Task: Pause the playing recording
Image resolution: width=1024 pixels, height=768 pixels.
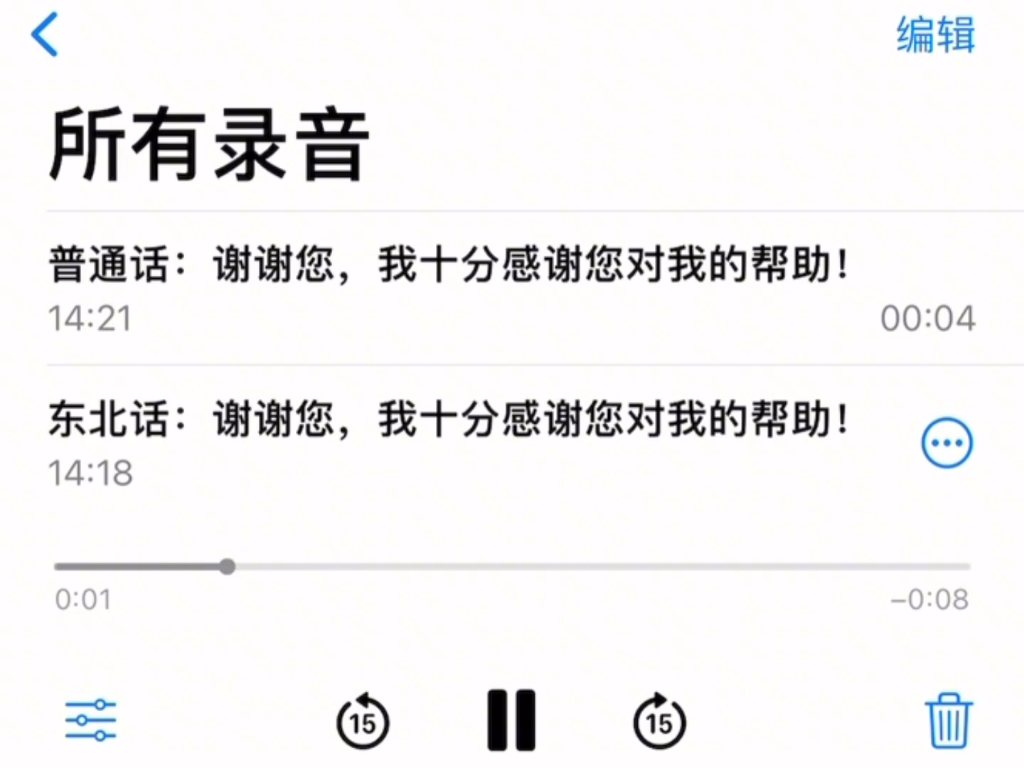Action: (511, 720)
